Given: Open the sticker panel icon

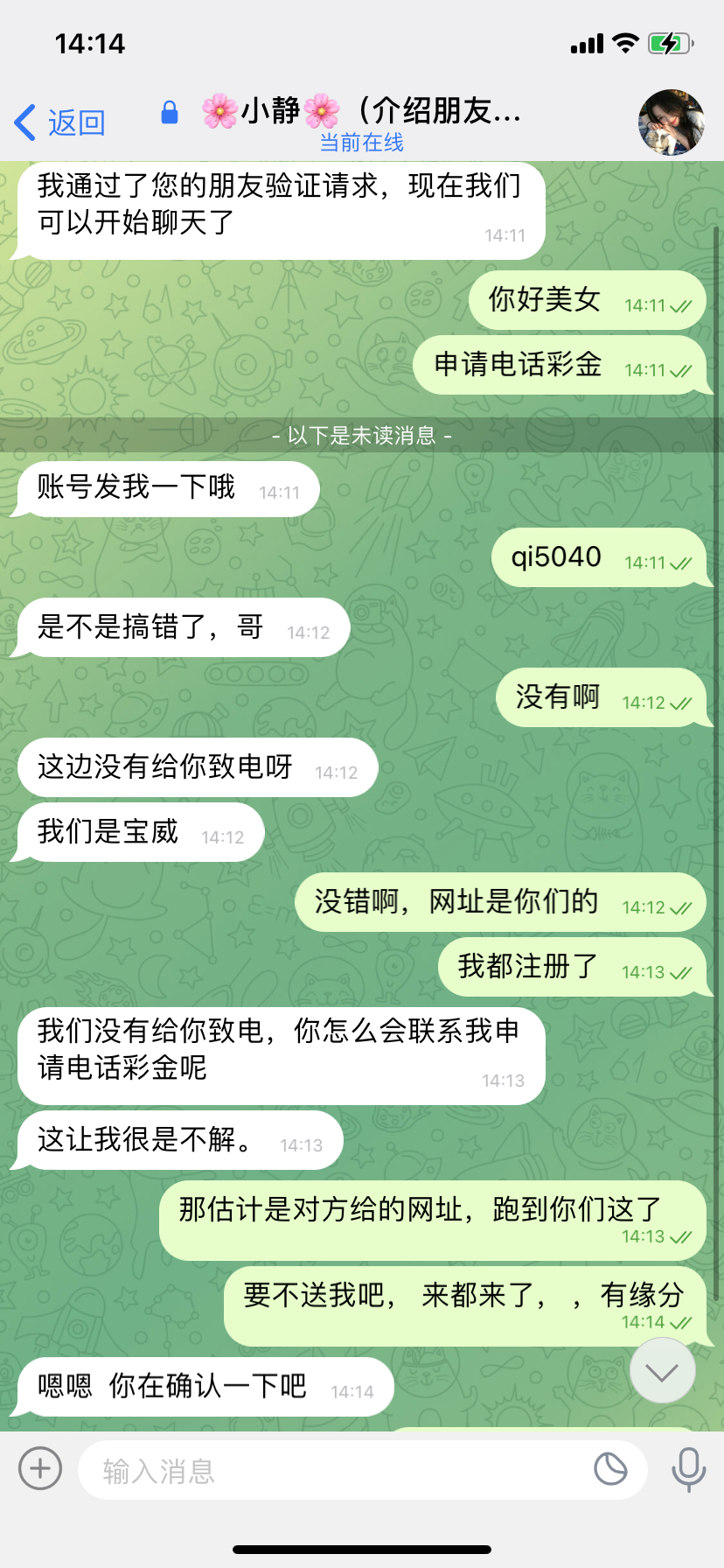Looking at the screenshot, I should tap(610, 1469).
